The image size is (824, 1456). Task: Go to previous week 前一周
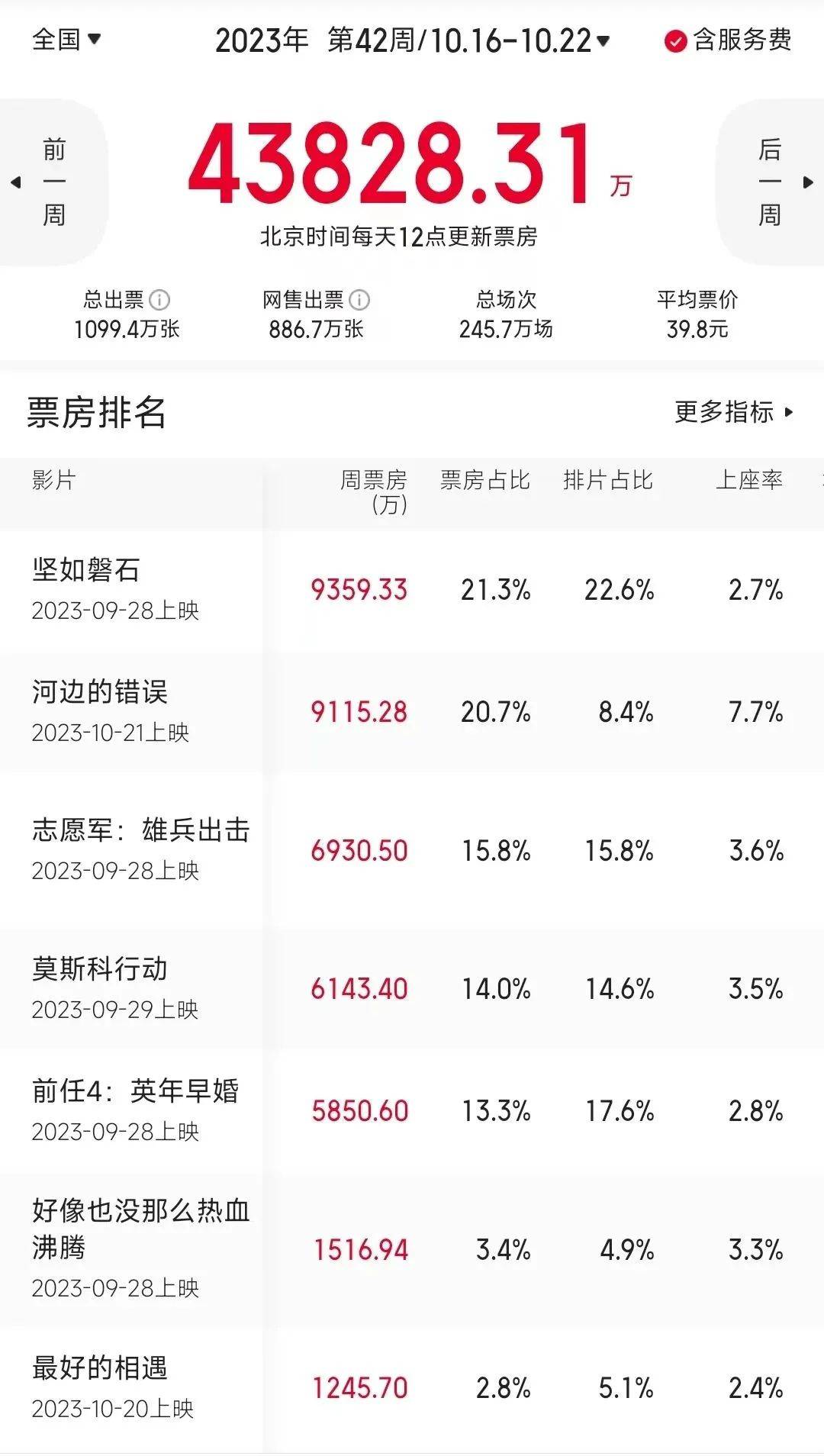52,182
